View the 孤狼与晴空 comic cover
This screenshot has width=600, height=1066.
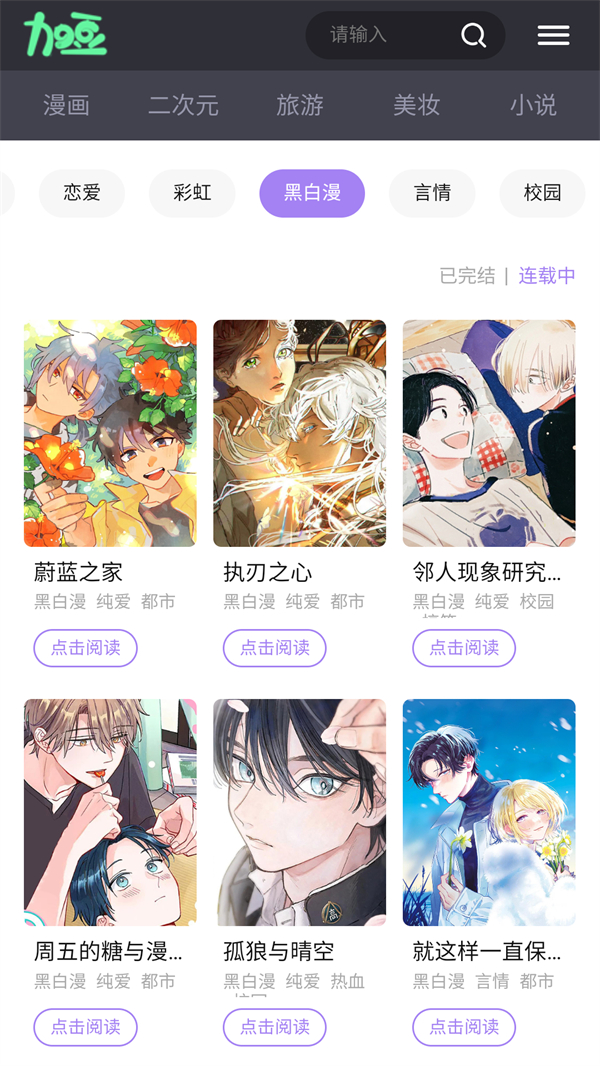(299, 812)
